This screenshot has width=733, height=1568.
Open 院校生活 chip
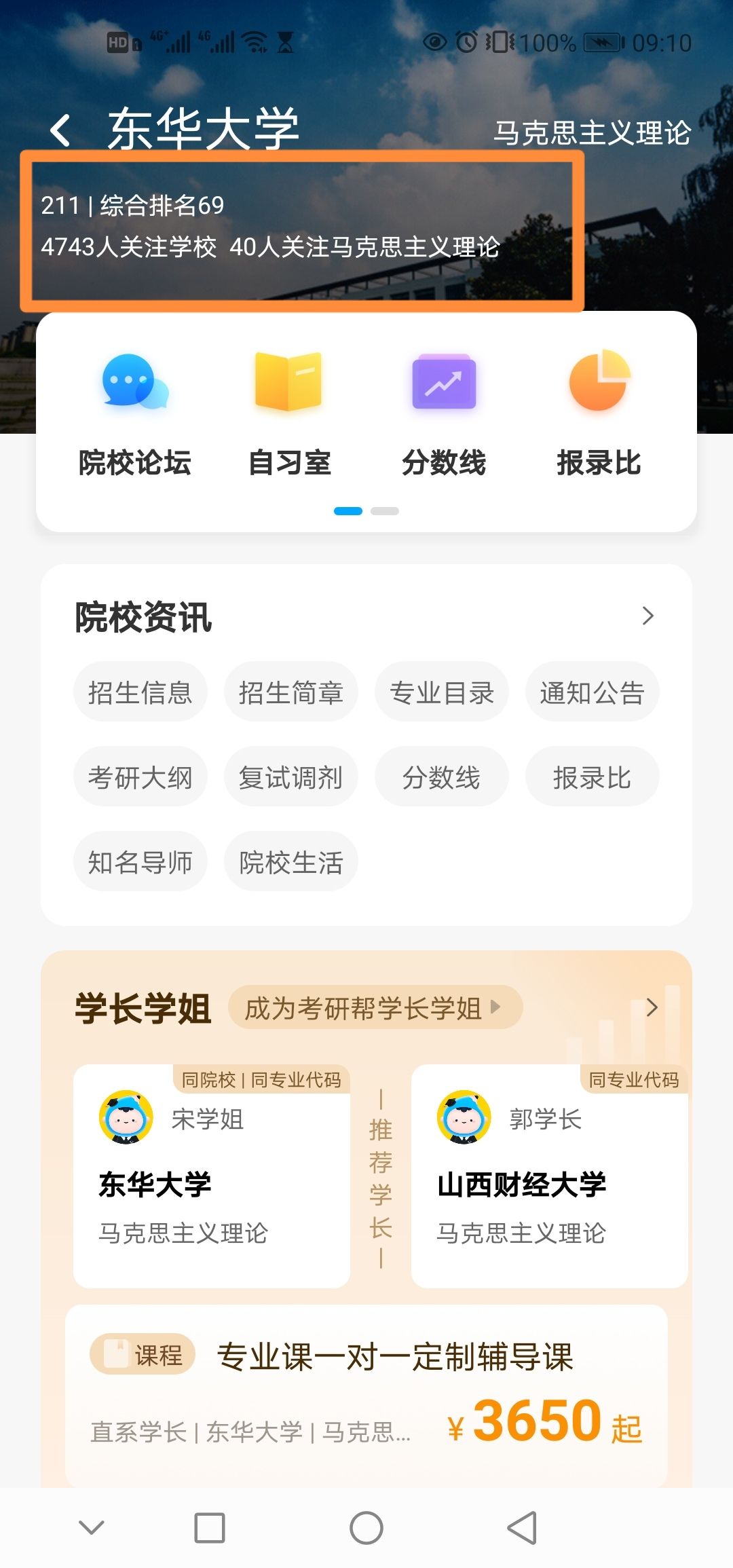point(291,862)
